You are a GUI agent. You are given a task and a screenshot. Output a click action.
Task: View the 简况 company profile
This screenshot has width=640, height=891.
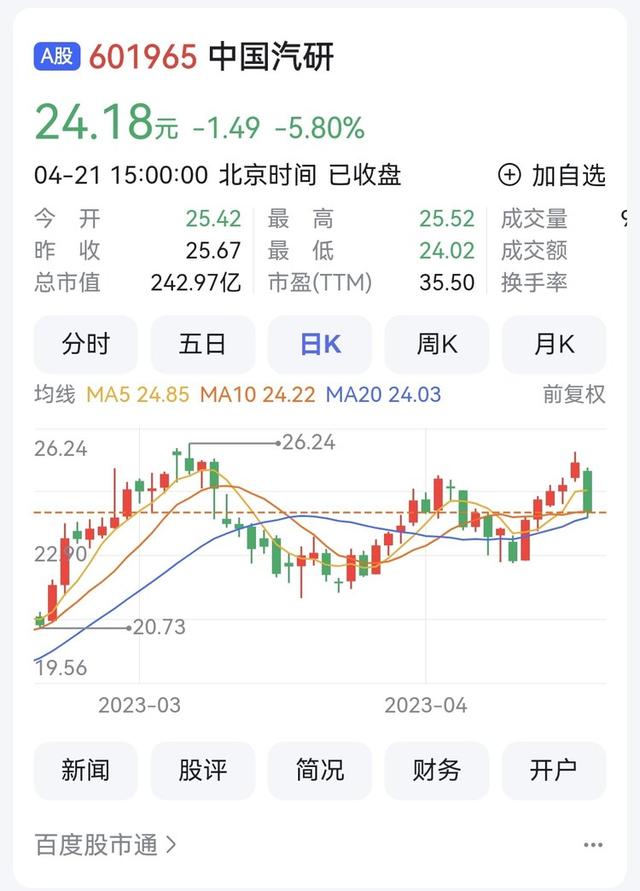click(320, 770)
